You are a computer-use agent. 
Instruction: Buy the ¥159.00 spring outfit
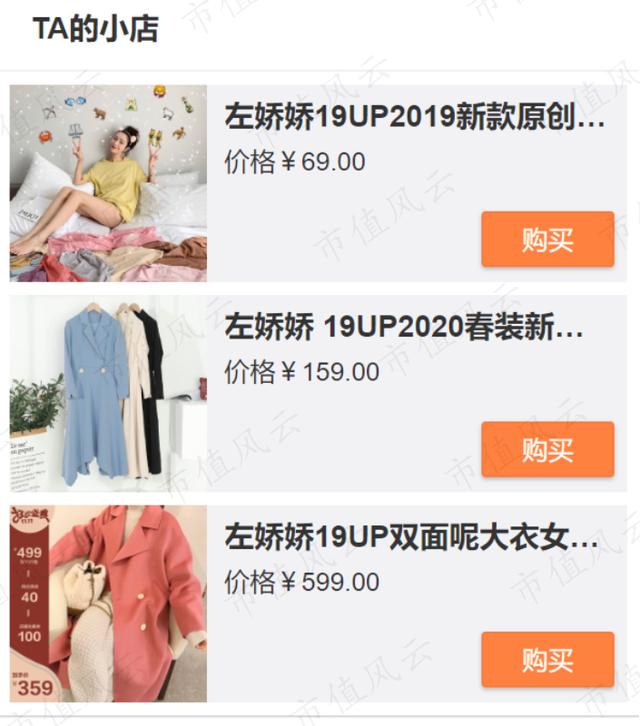click(547, 450)
